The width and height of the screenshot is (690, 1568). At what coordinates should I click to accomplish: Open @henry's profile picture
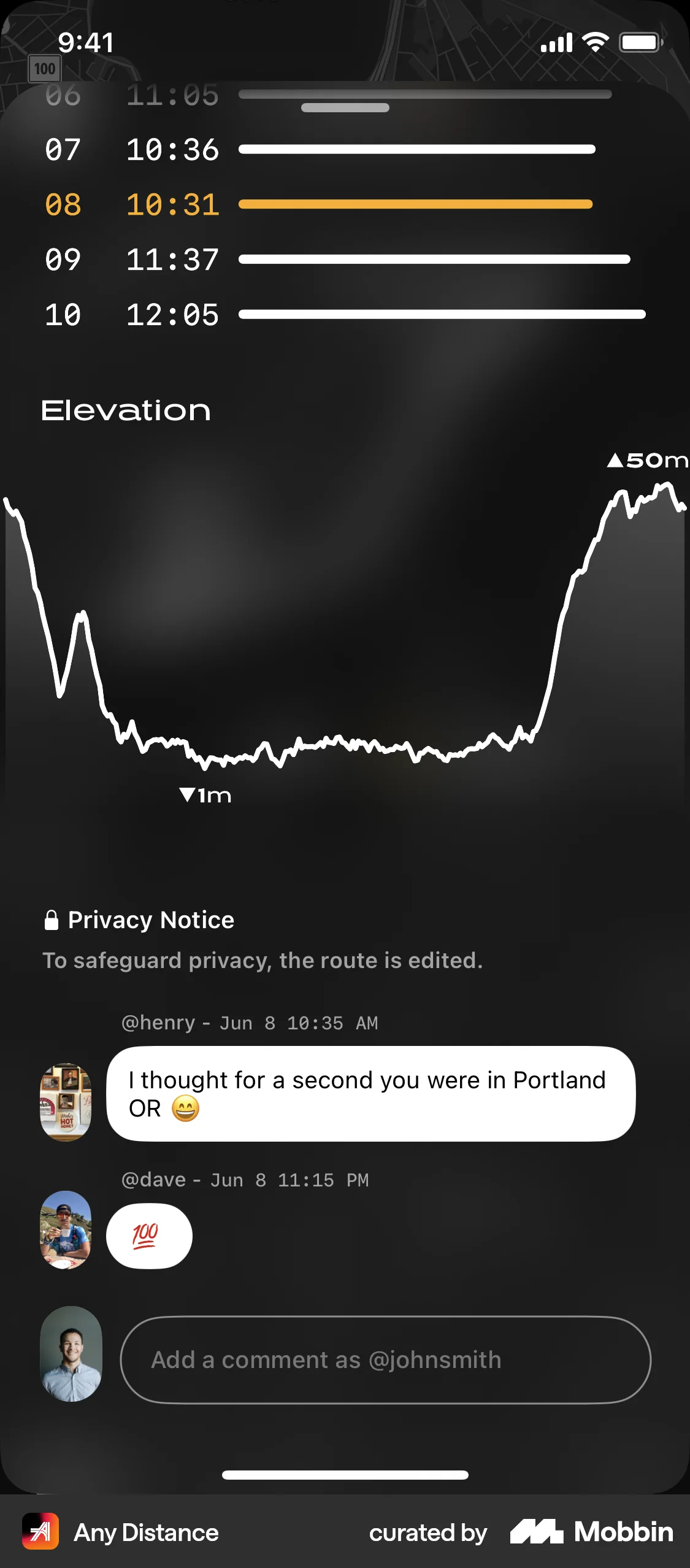(65, 1101)
